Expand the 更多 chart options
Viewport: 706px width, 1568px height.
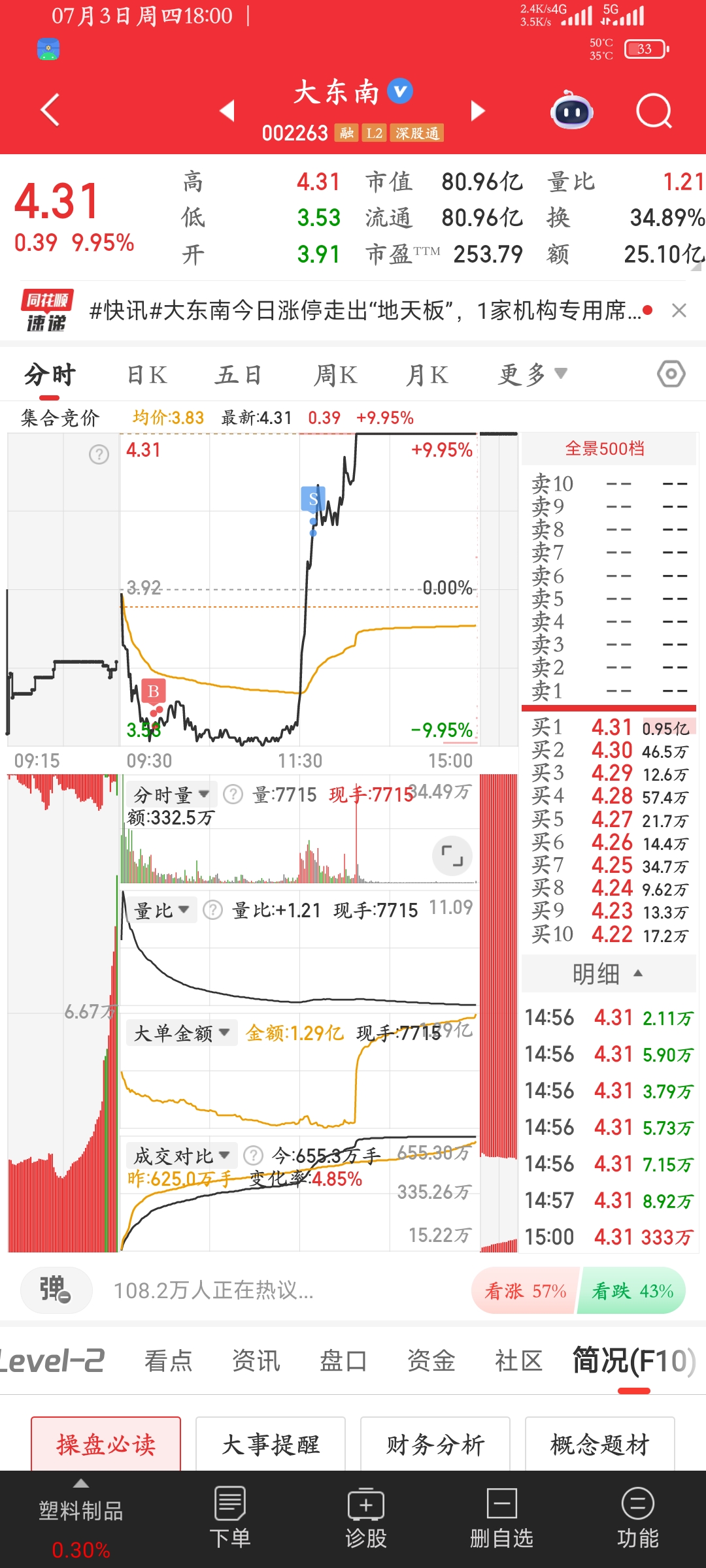531,375
